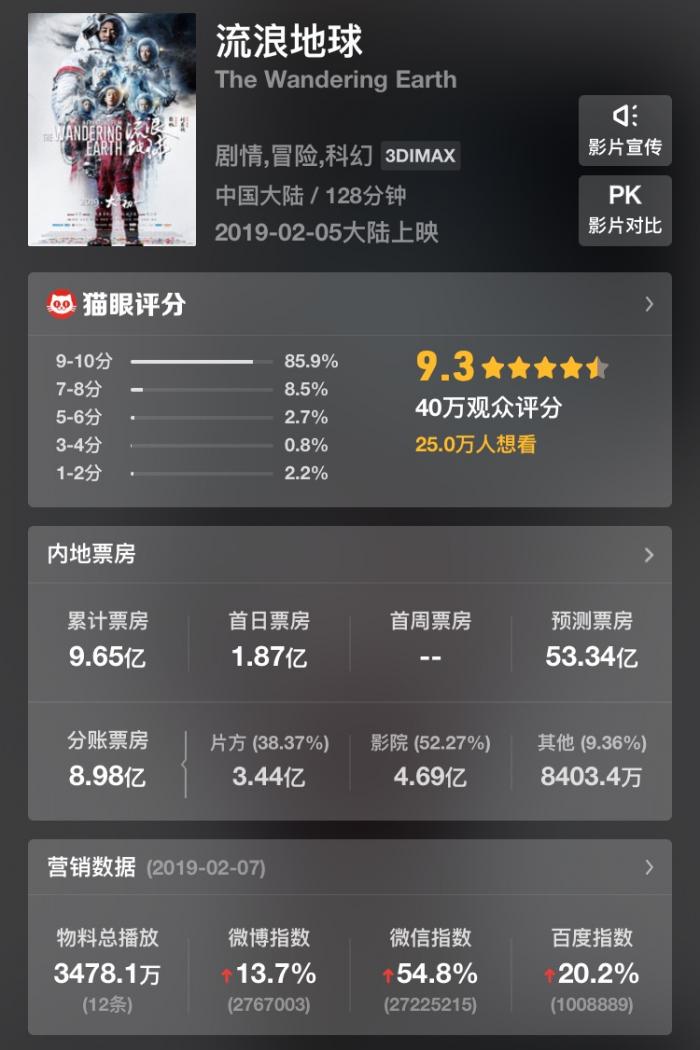Open the 影片宣传 promo button
This screenshot has width=700, height=1050.
(624, 131)
